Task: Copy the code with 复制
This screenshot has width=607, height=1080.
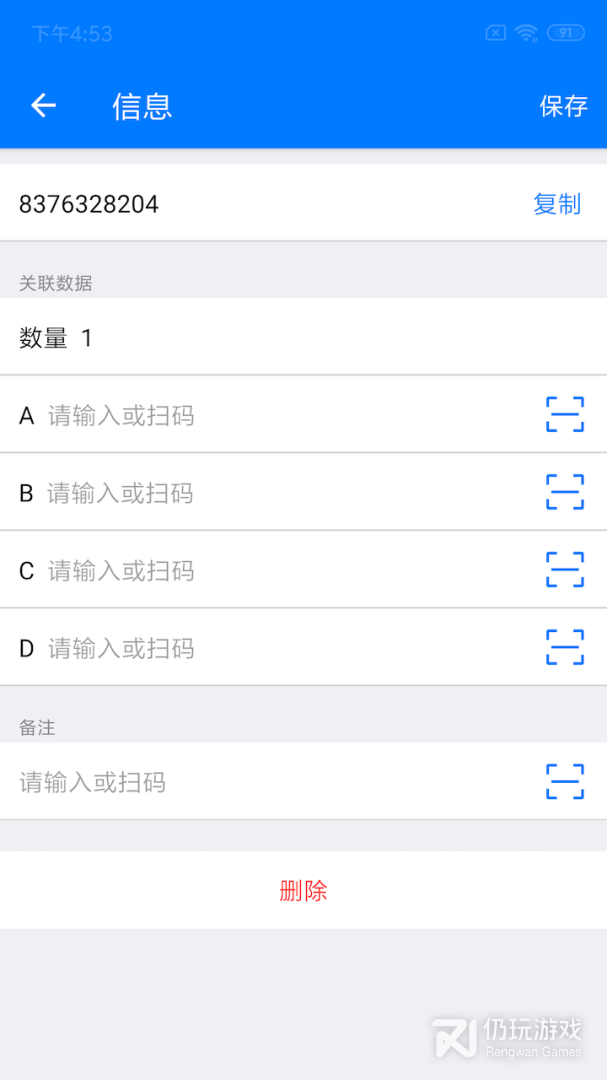Action: tap(557, 204)
